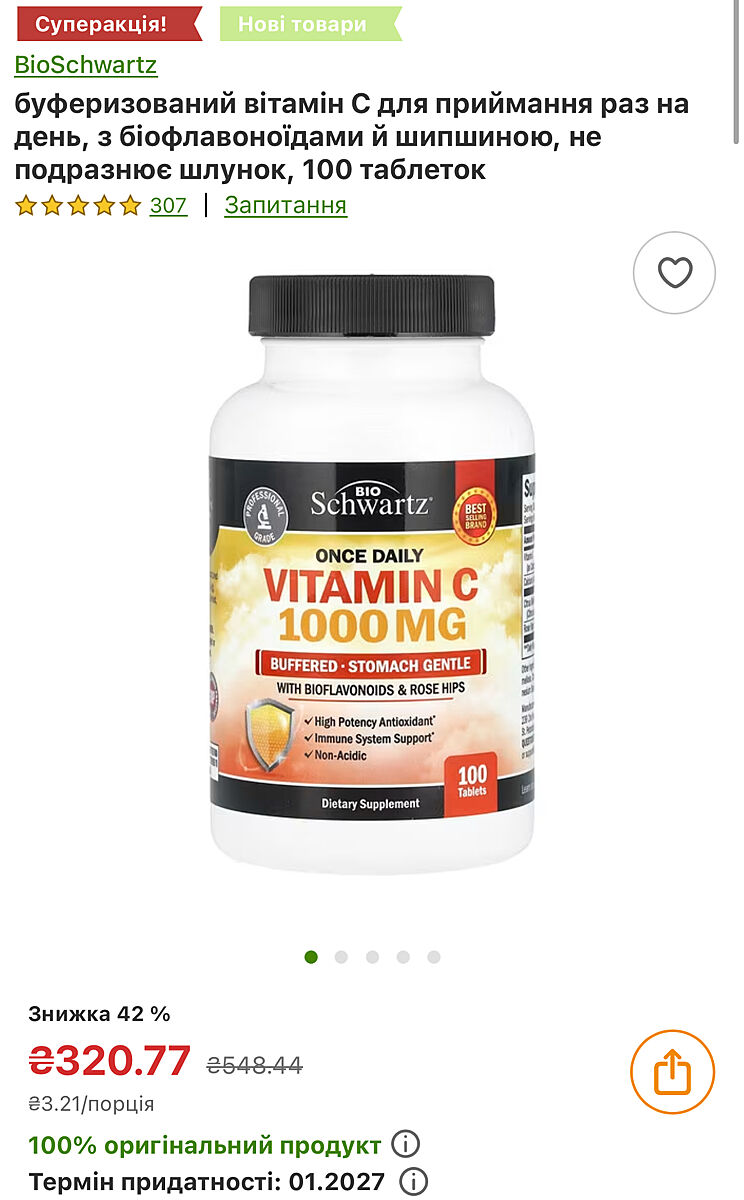This screenshot has height=1200, width=744.
Task: Open the 307 reviews link
Action: tap(168, 205)
